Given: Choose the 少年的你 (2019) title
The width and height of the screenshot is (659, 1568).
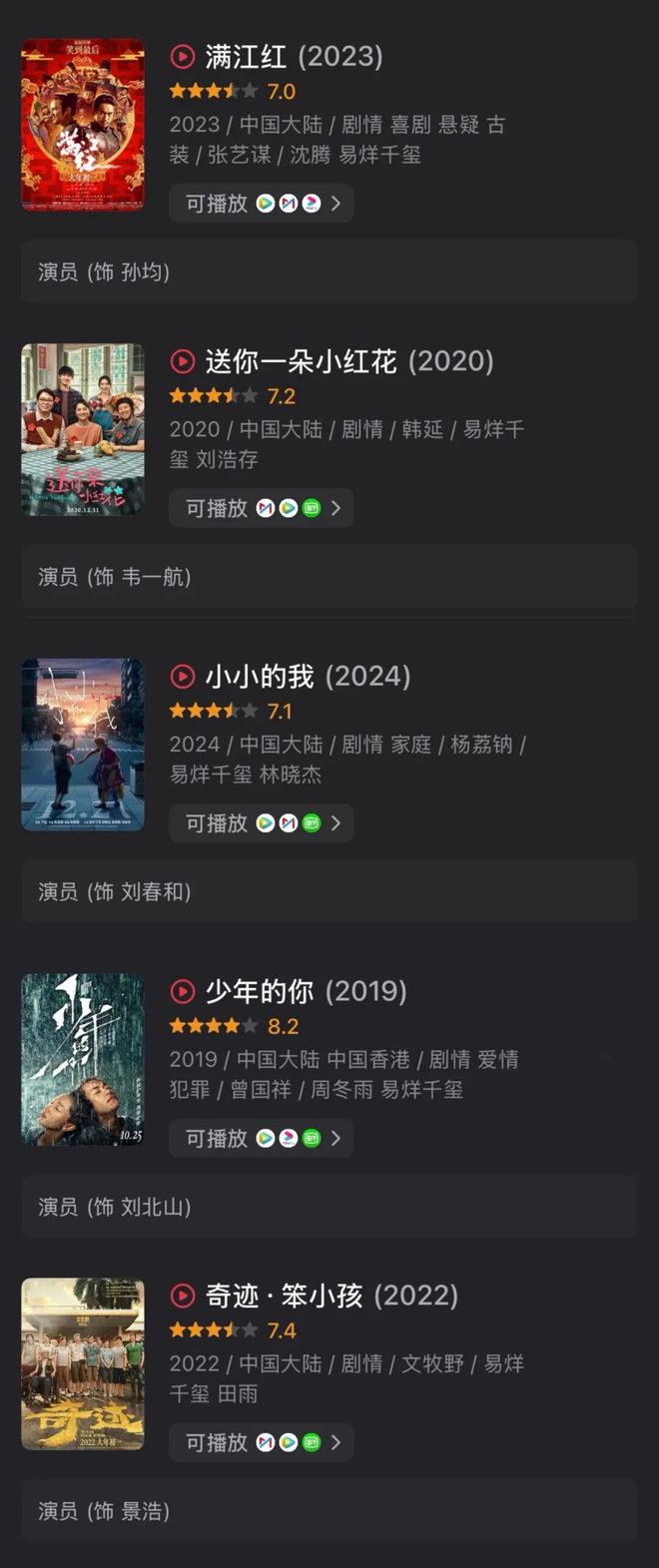Looking at the screenshot, I should [x=306, y=991].
